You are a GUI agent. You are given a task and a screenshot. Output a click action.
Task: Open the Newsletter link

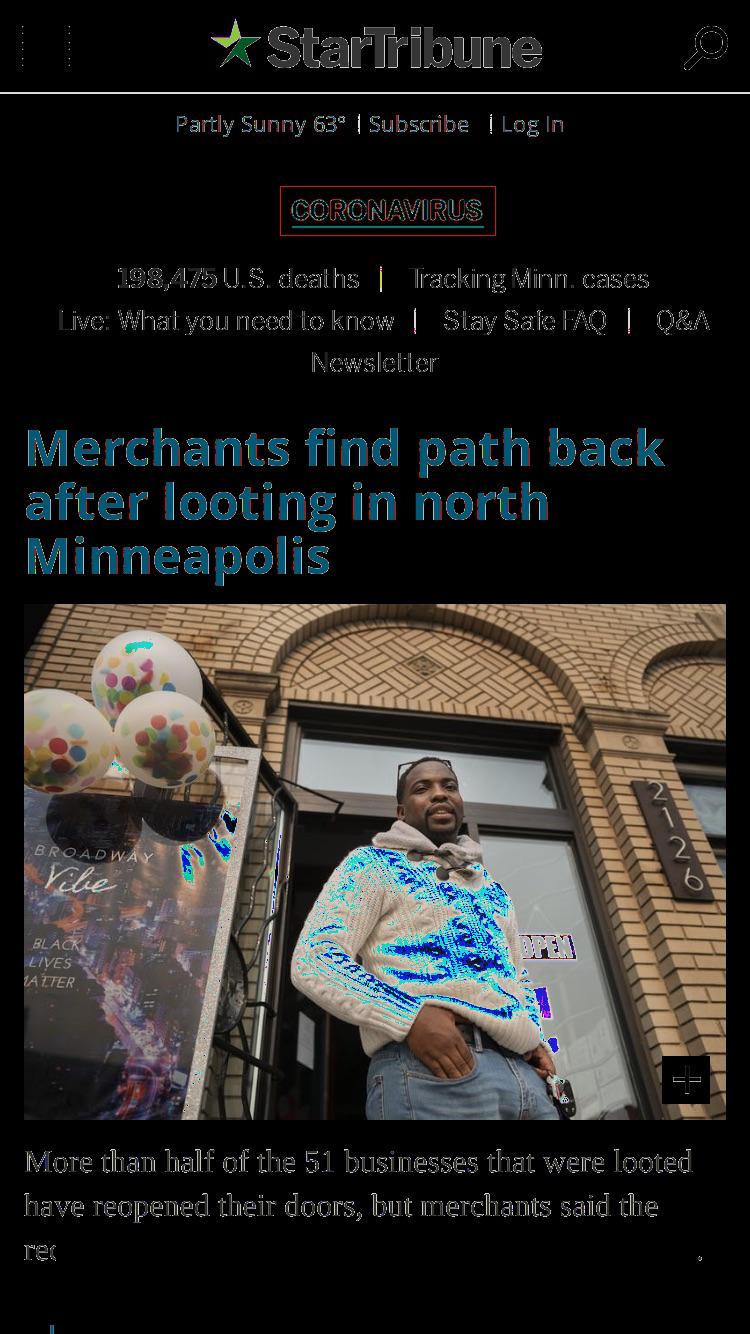coord(375,362)
